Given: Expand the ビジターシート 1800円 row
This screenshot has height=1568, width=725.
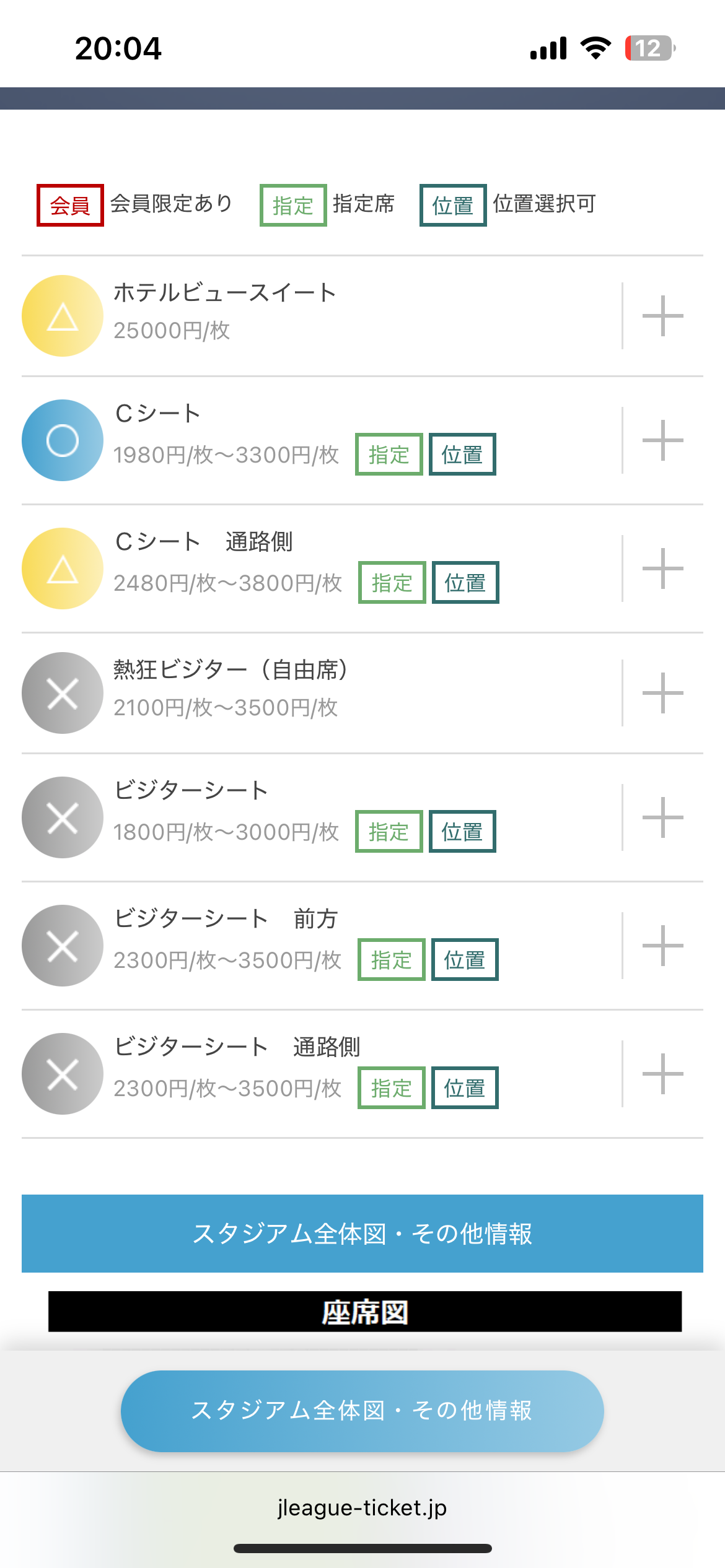Looking at the screenshot, I should [662, 817].
